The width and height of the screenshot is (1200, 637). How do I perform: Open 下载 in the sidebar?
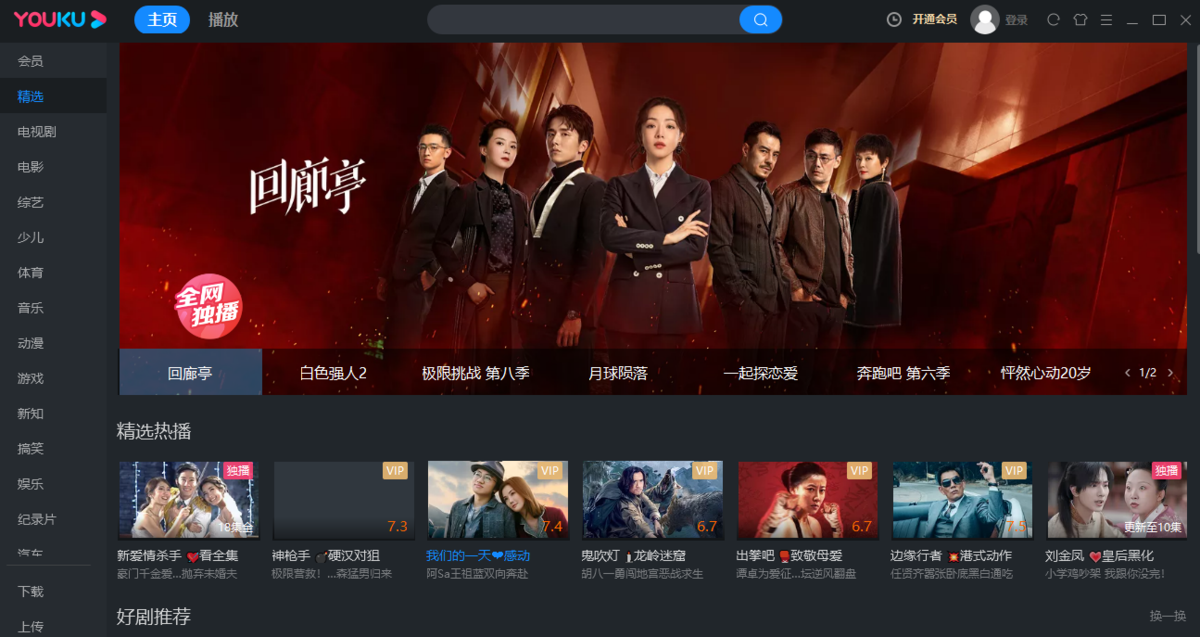point(31,591)
